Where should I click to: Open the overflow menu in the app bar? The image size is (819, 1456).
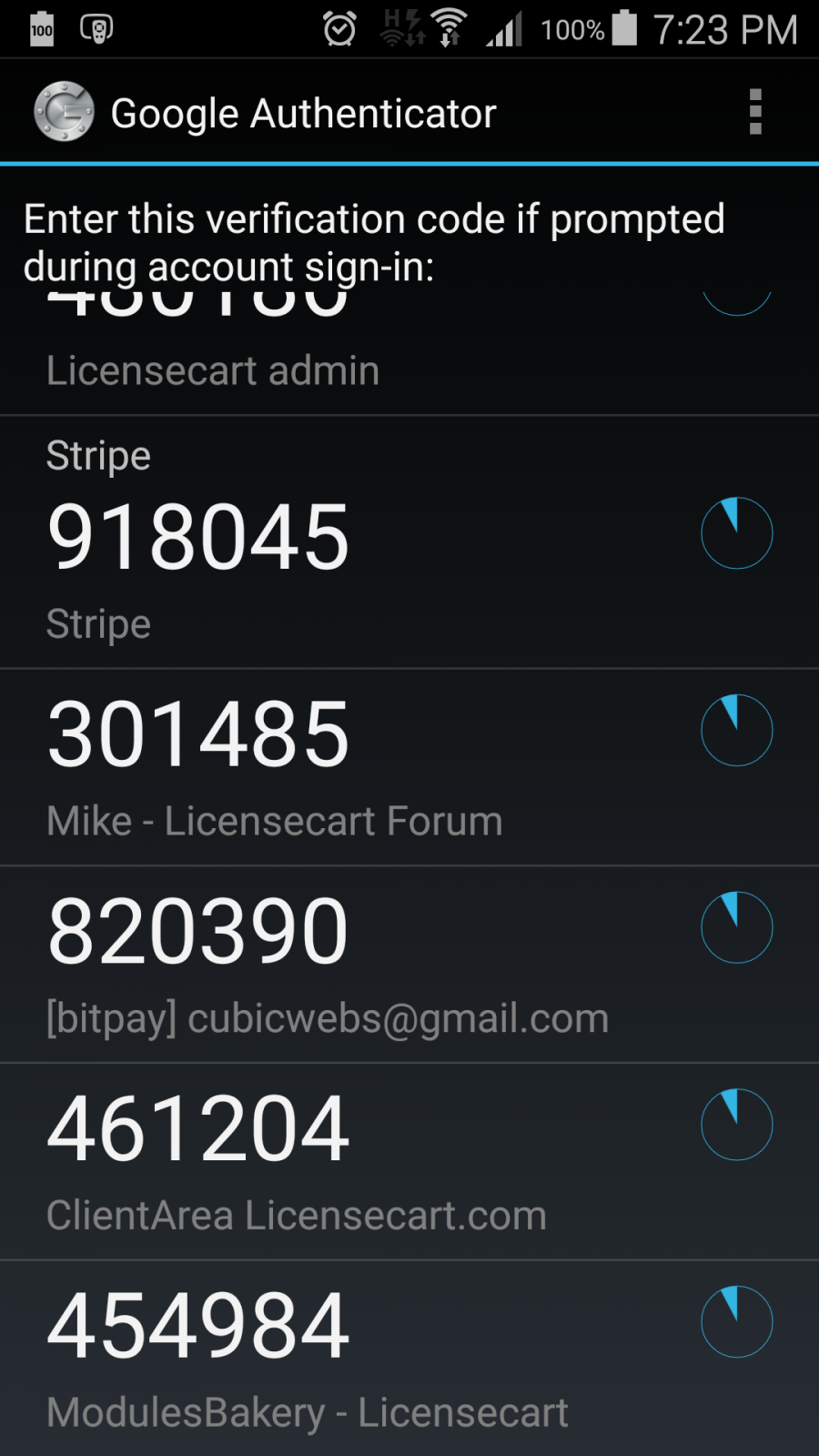pos(754,112)
